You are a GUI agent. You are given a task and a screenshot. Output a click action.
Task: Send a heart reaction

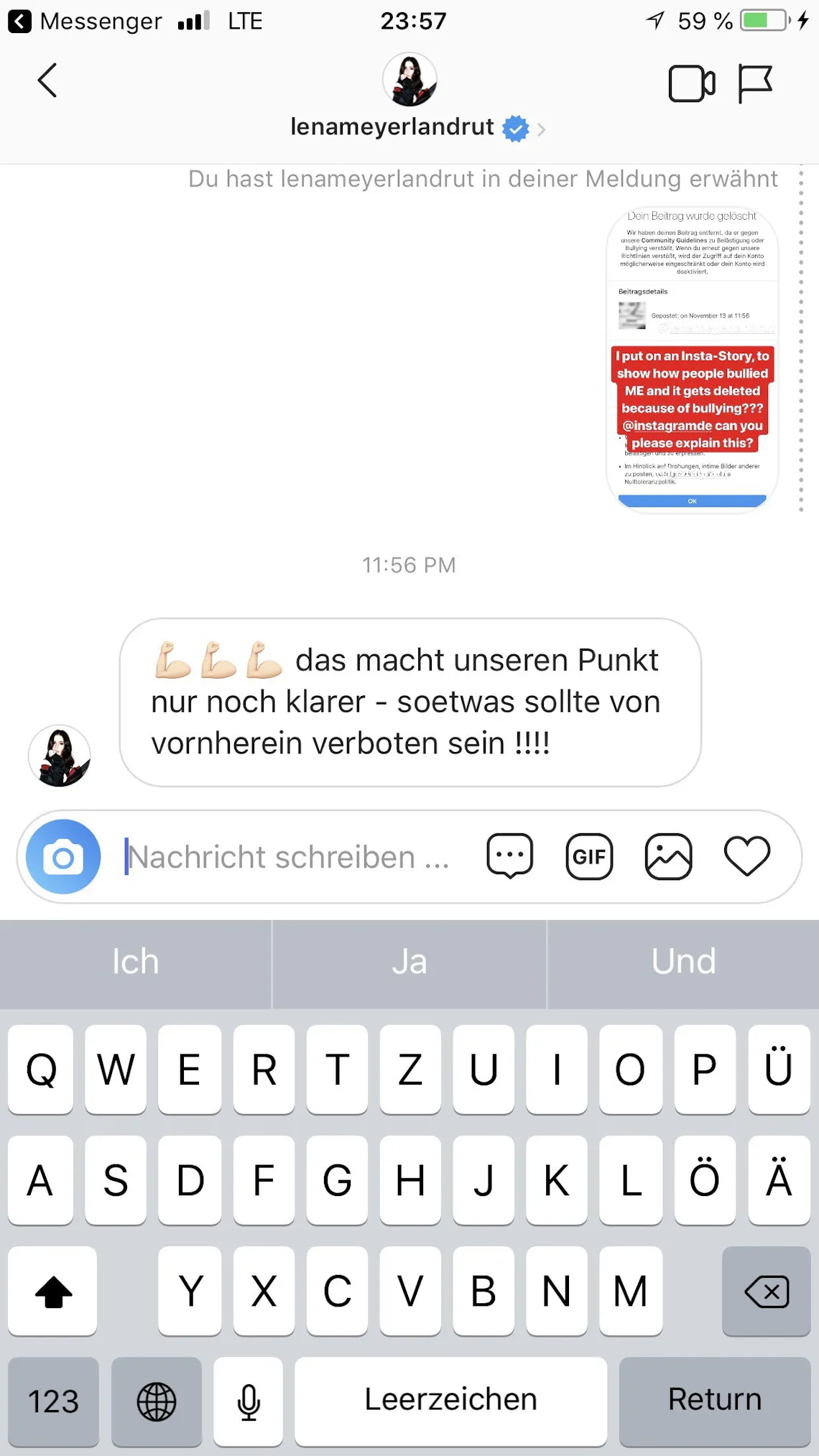tap(747, 856)
